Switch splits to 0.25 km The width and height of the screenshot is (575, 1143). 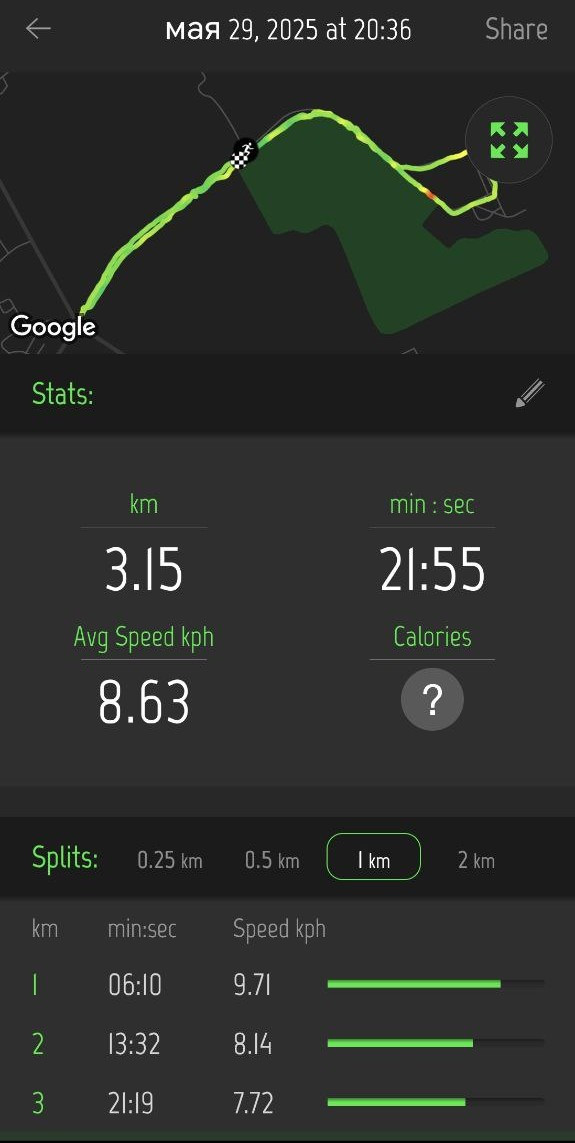pos(170,860)
